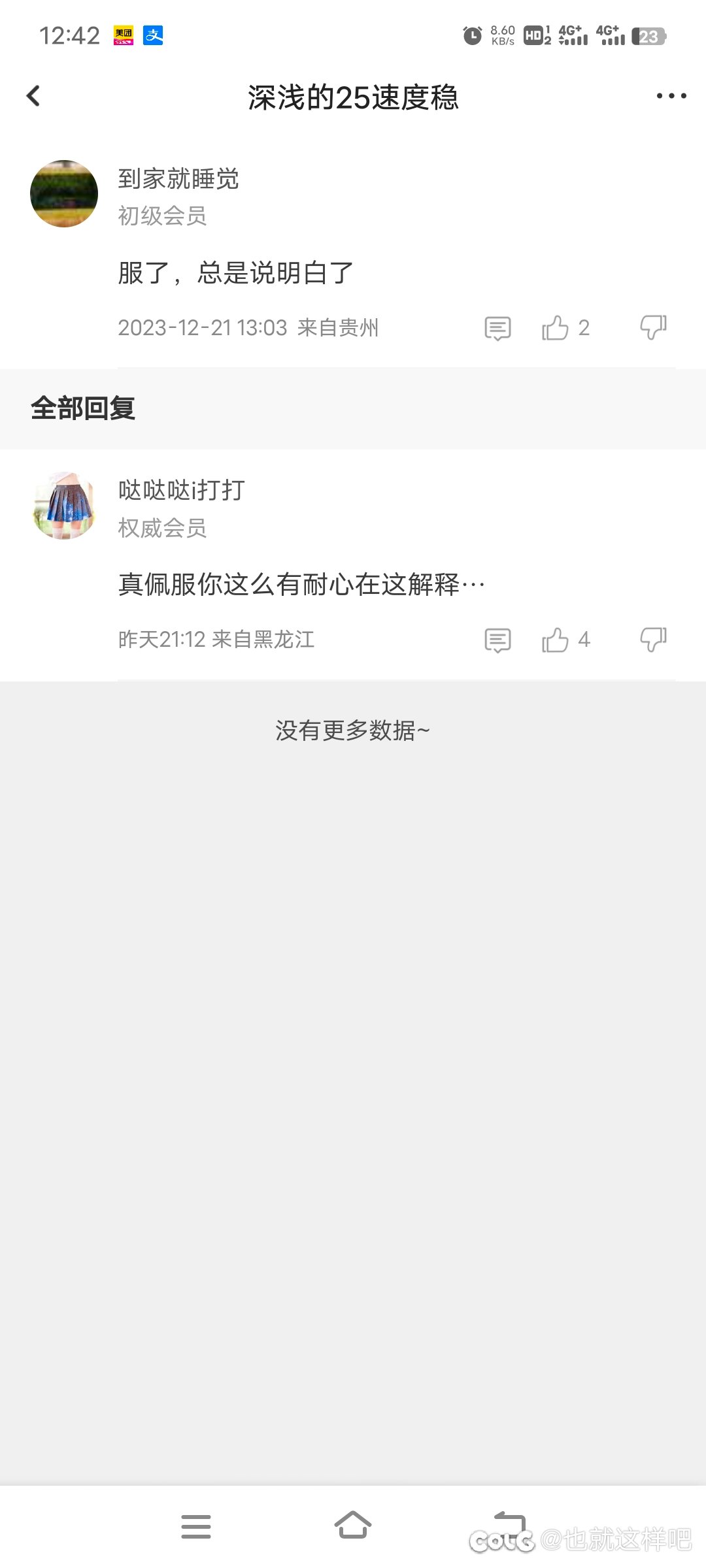
Task: Reply to 到家就睡觉's comment via comment icon
Action: (x=497, y=328)
